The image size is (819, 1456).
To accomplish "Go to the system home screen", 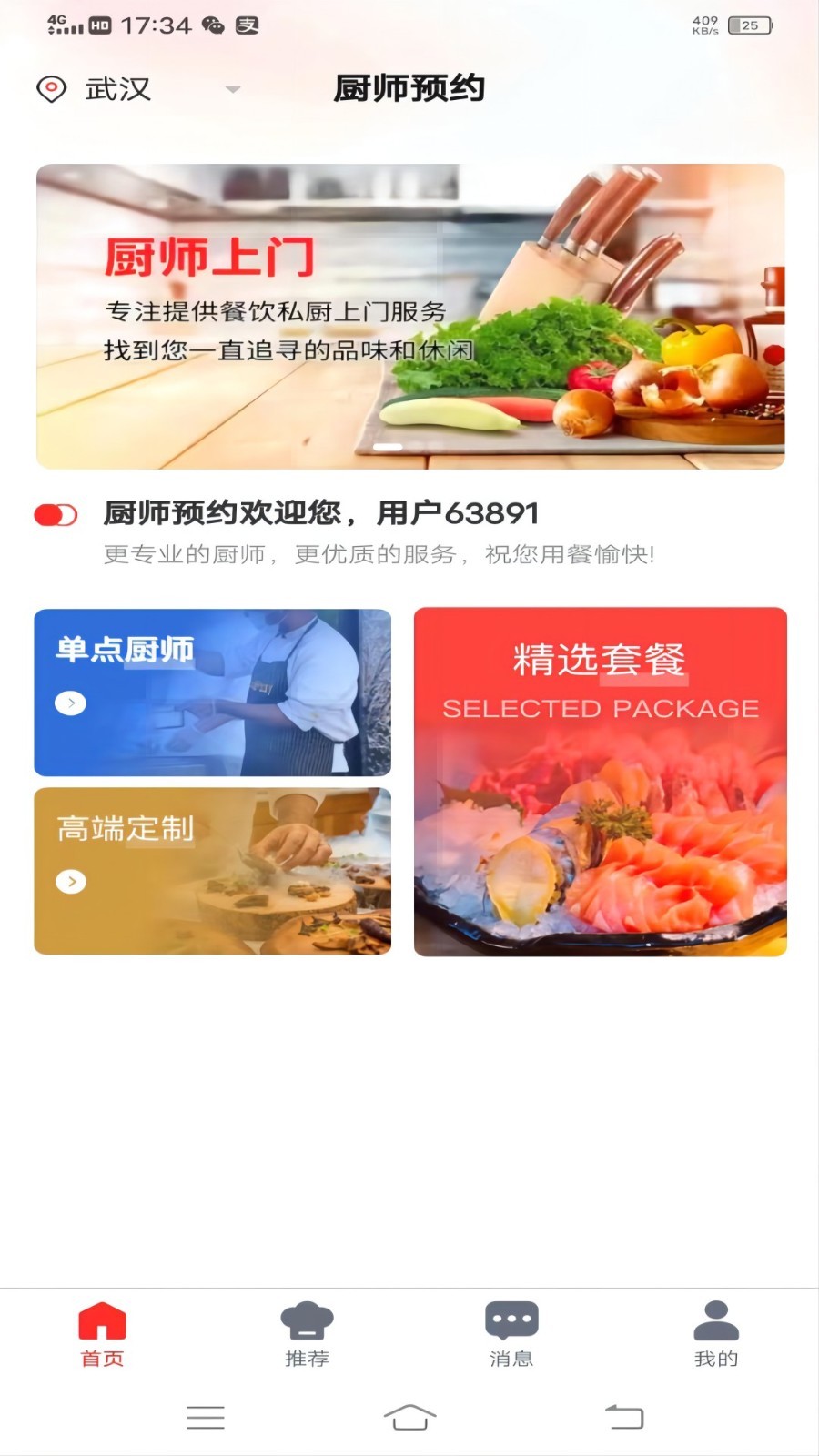I will click(x=409, y=1417).
